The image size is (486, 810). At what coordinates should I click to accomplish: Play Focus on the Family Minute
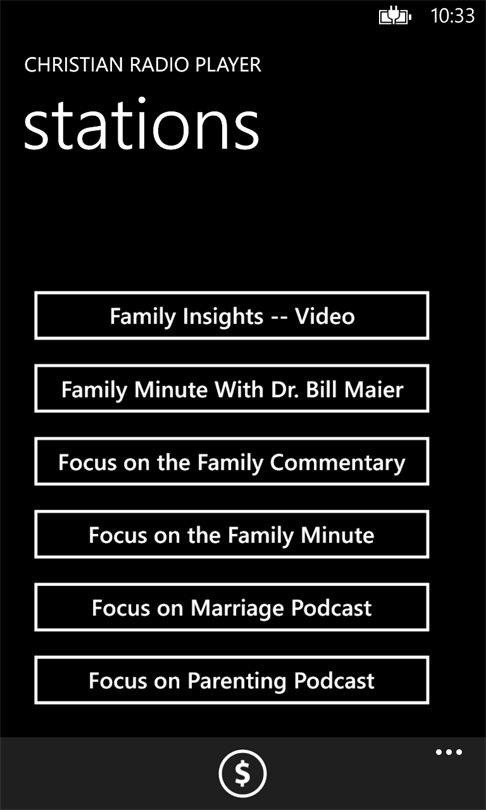[232, 534]
